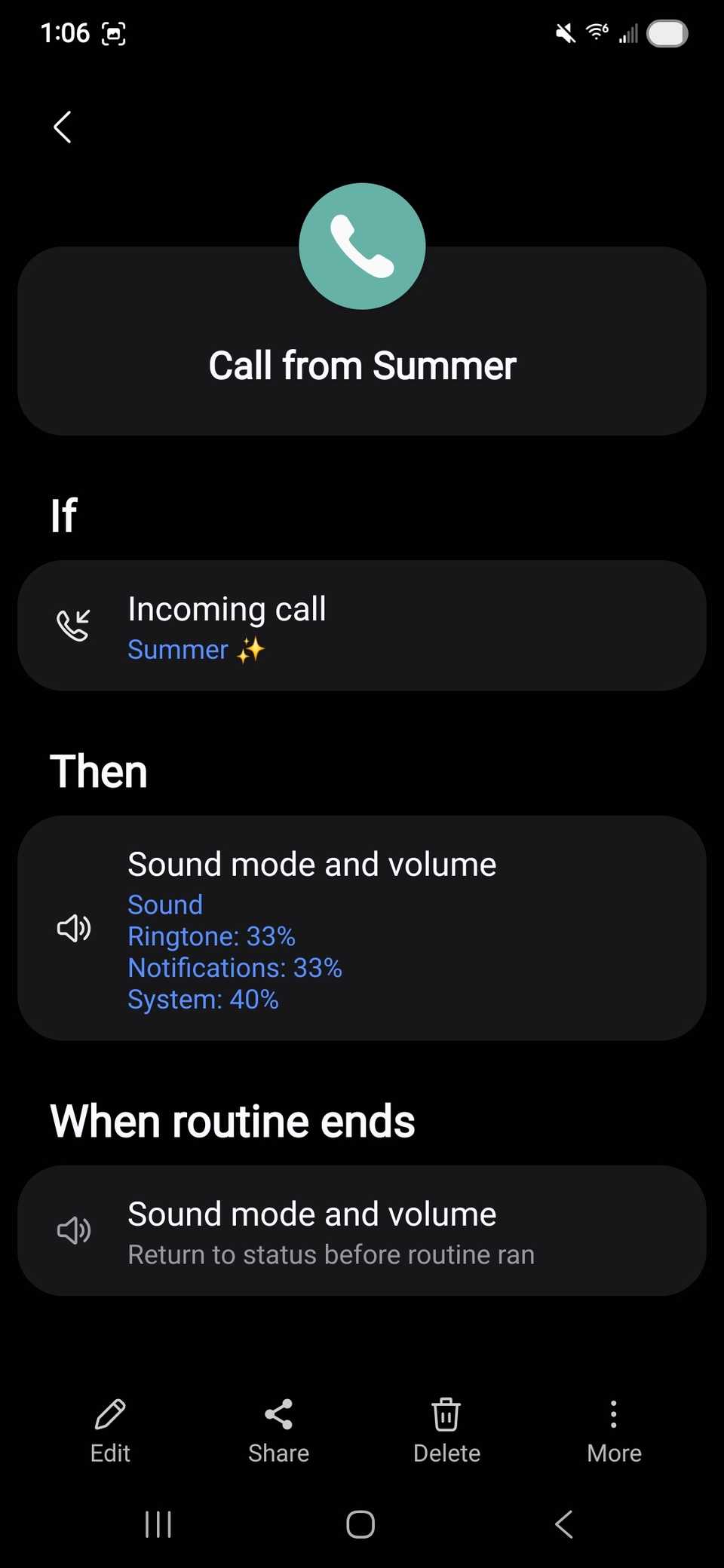The height and width of the screenshot is (1568, 724).
Task: Select the Edit pencil icon
Action: 109,1415
